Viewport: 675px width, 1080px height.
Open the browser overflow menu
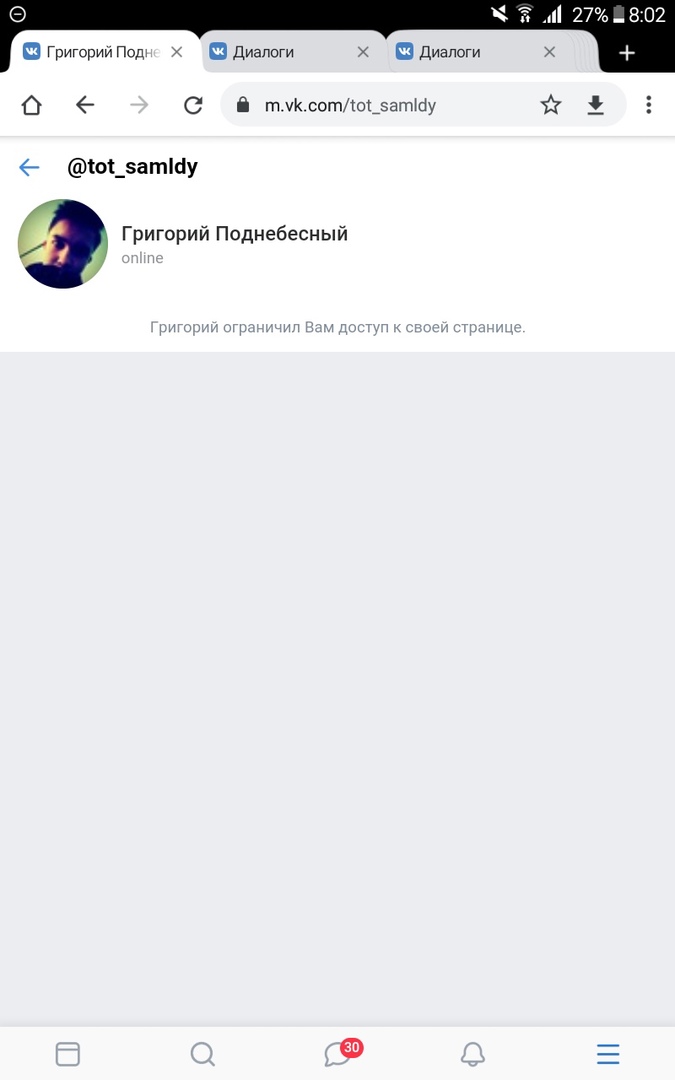click(x=649, y=105)
